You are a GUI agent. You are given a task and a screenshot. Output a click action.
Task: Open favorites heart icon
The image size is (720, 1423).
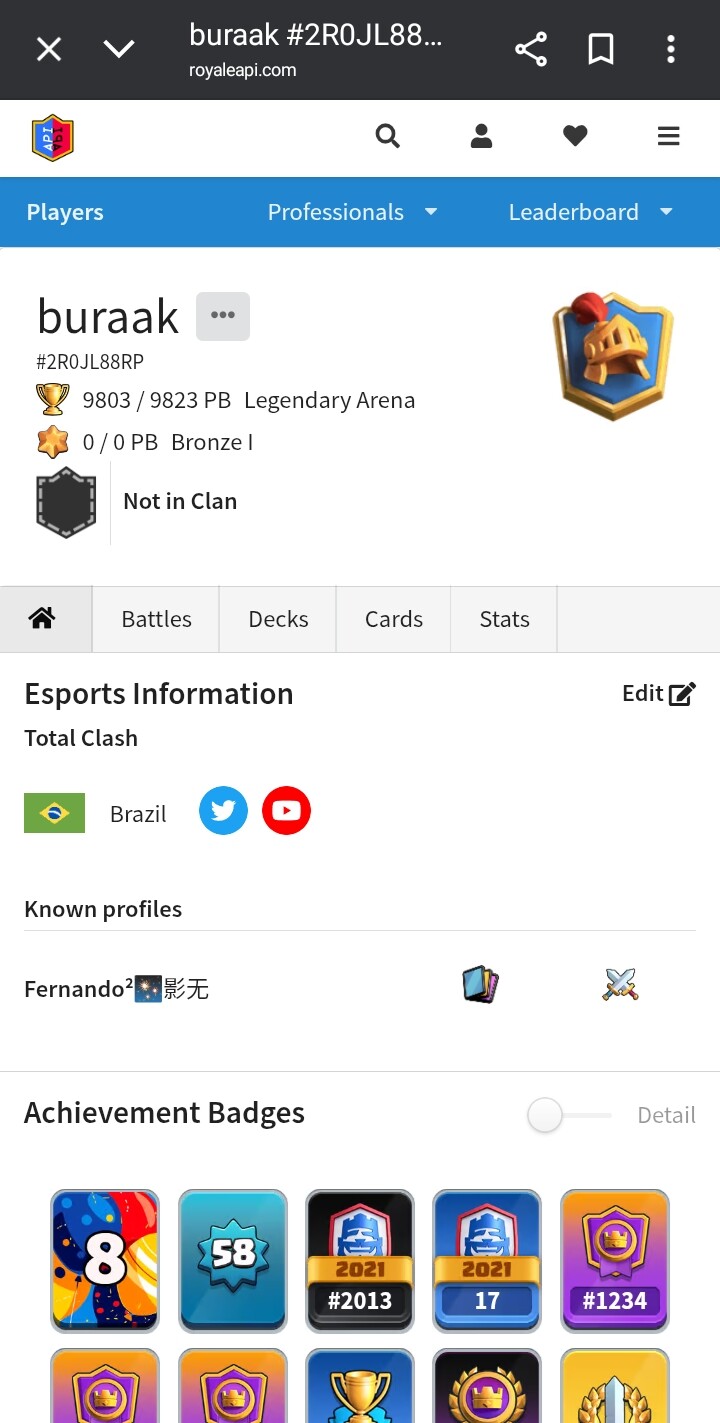coord(575,136)
